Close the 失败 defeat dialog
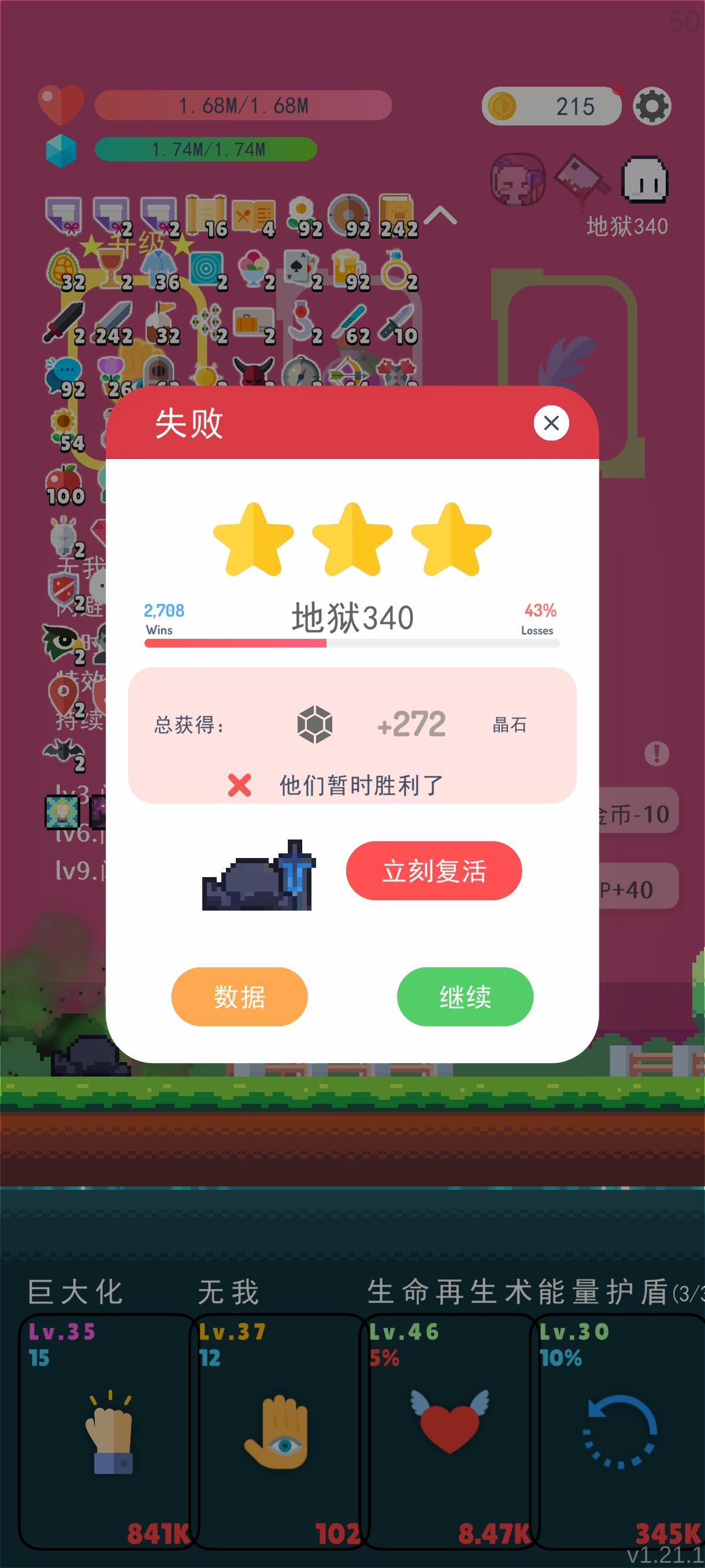The width and height of the screenshot is (705, 1568). [552, 424]
